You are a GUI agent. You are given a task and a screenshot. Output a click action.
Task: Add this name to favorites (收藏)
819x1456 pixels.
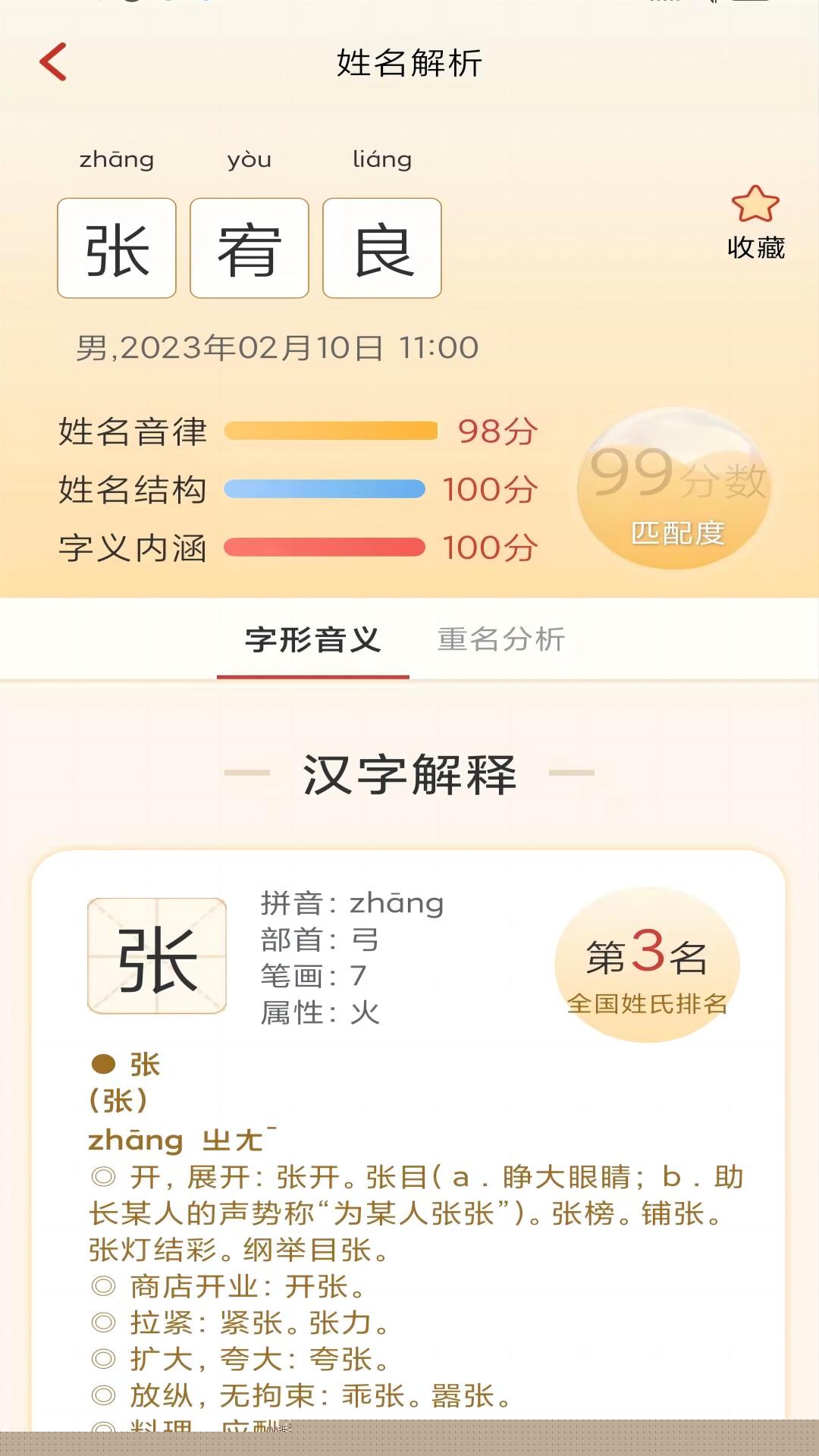(755, 222)
